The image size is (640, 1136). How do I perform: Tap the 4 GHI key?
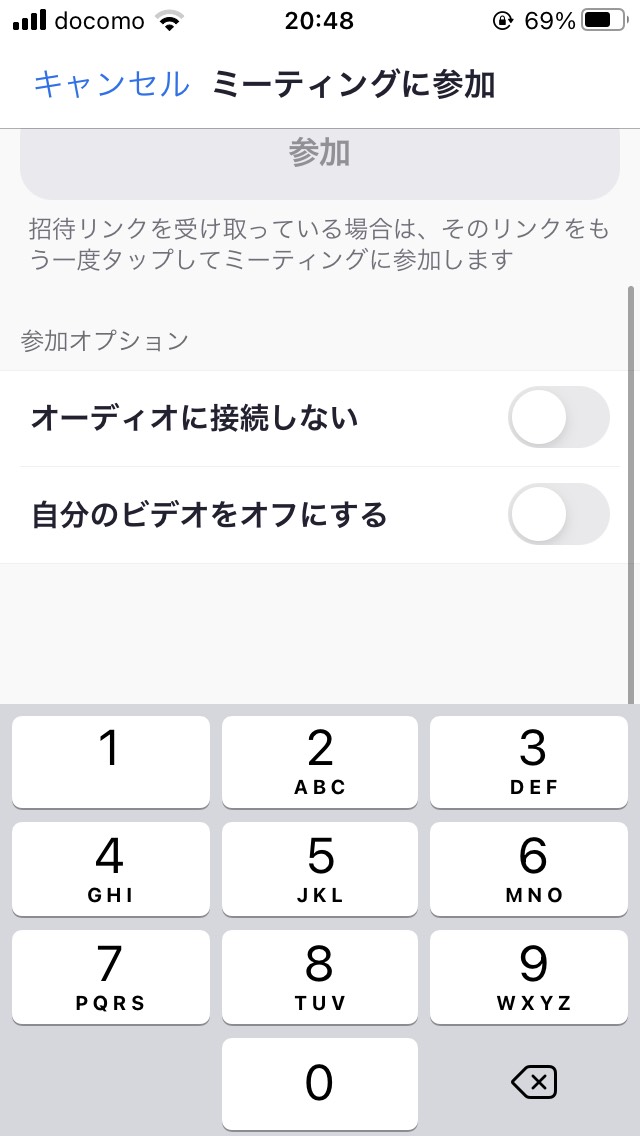point(111,869)
